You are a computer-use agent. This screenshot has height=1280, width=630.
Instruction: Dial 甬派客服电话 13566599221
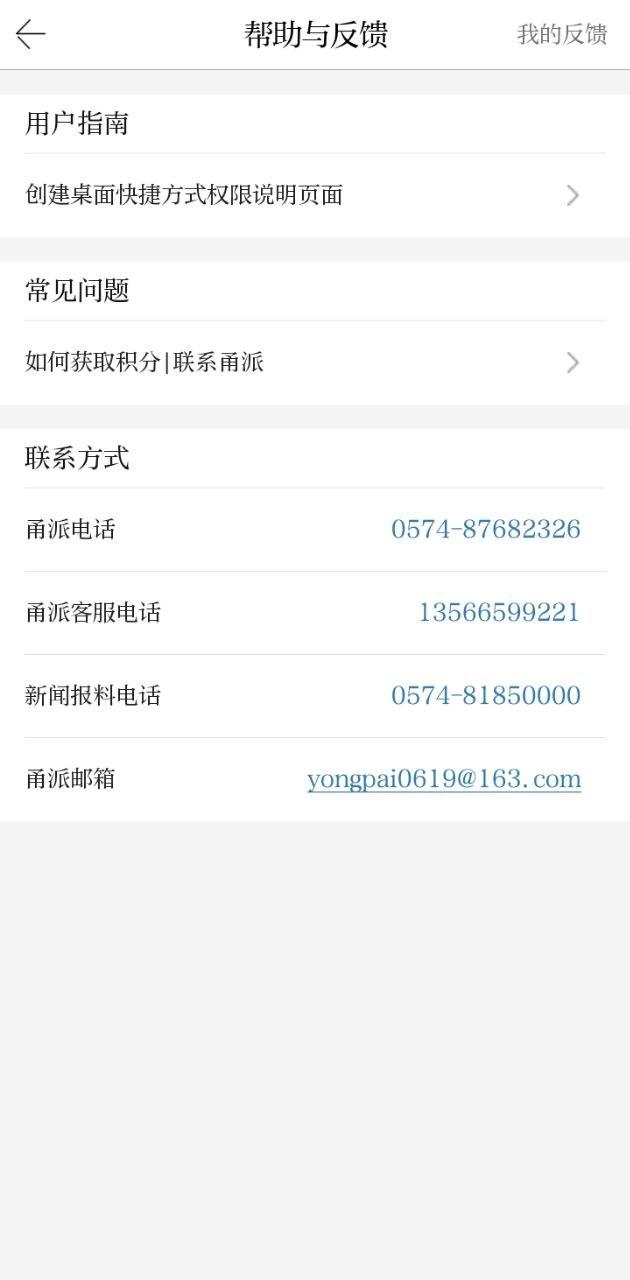[x=498, y=612]
